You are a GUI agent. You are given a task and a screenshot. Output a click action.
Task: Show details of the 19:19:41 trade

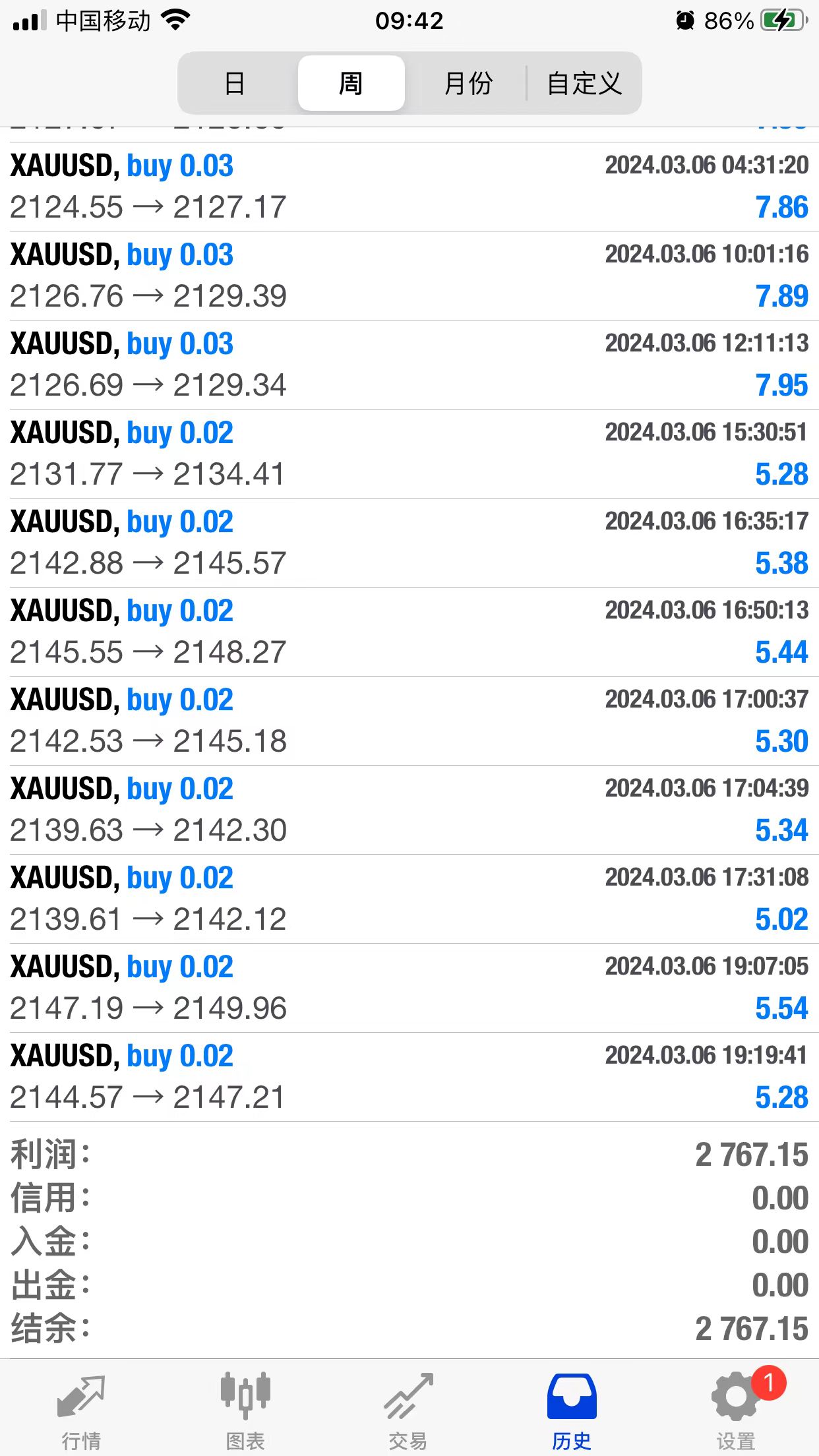tap(409, 1077)
